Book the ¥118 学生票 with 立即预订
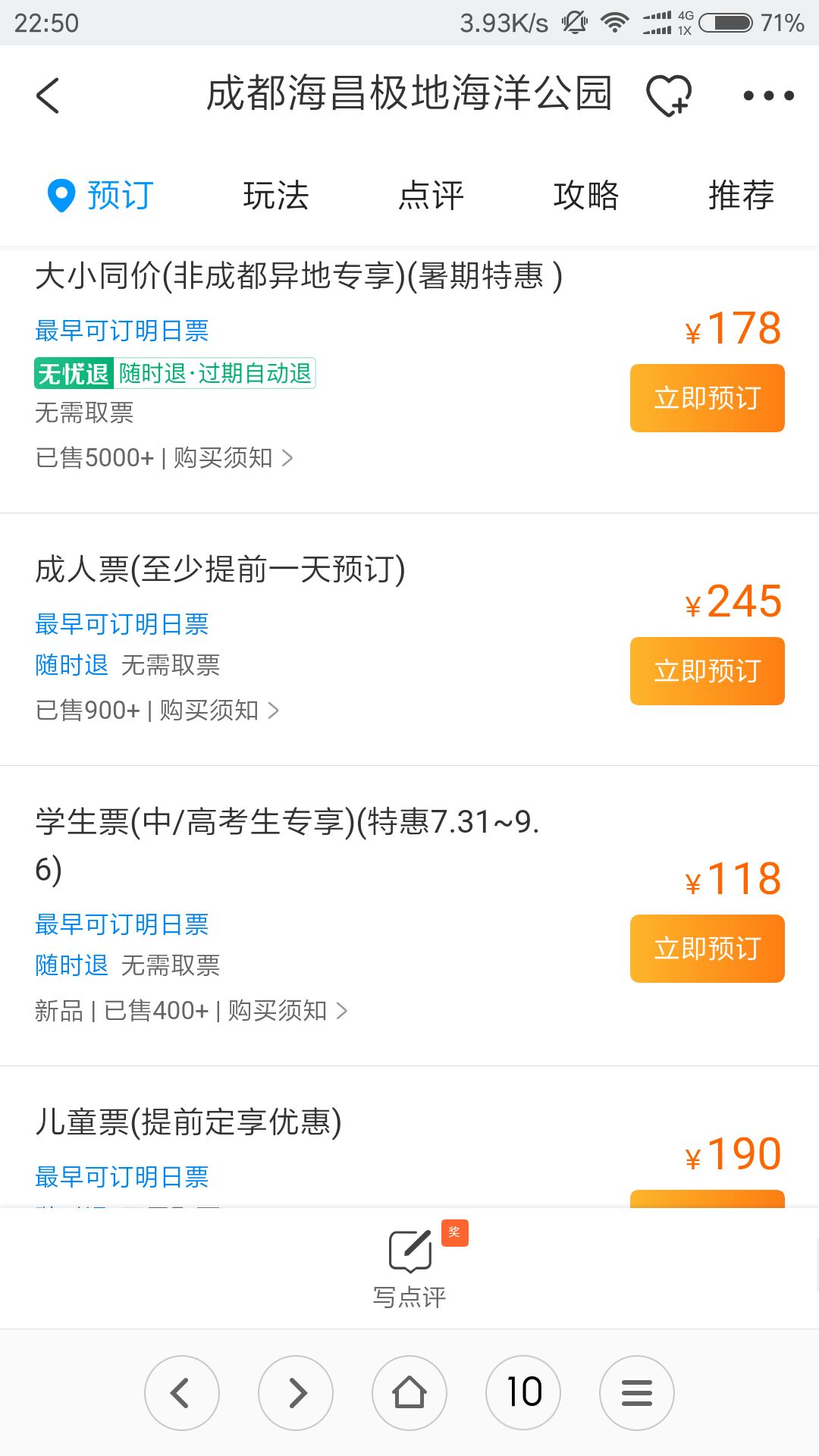This screenshot has width=819, height=1456. click(x=708, y=949)
